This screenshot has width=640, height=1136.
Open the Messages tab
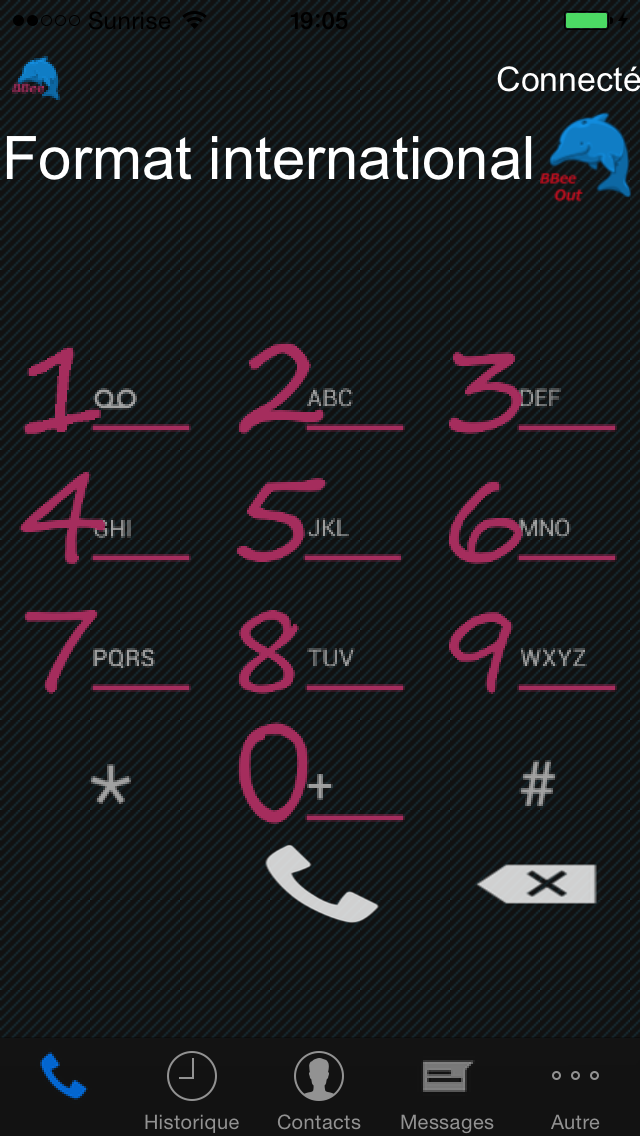447,1090
